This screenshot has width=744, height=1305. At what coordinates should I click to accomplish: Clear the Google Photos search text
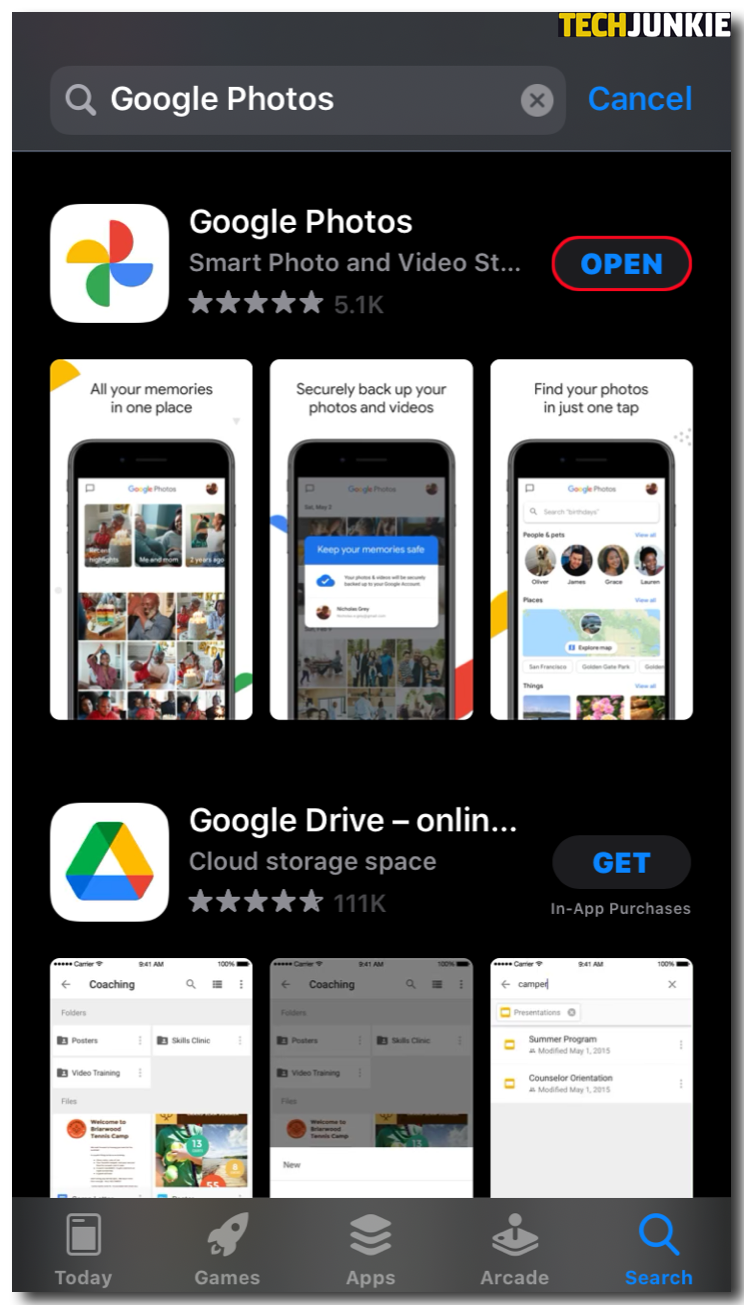pos(537,100)
